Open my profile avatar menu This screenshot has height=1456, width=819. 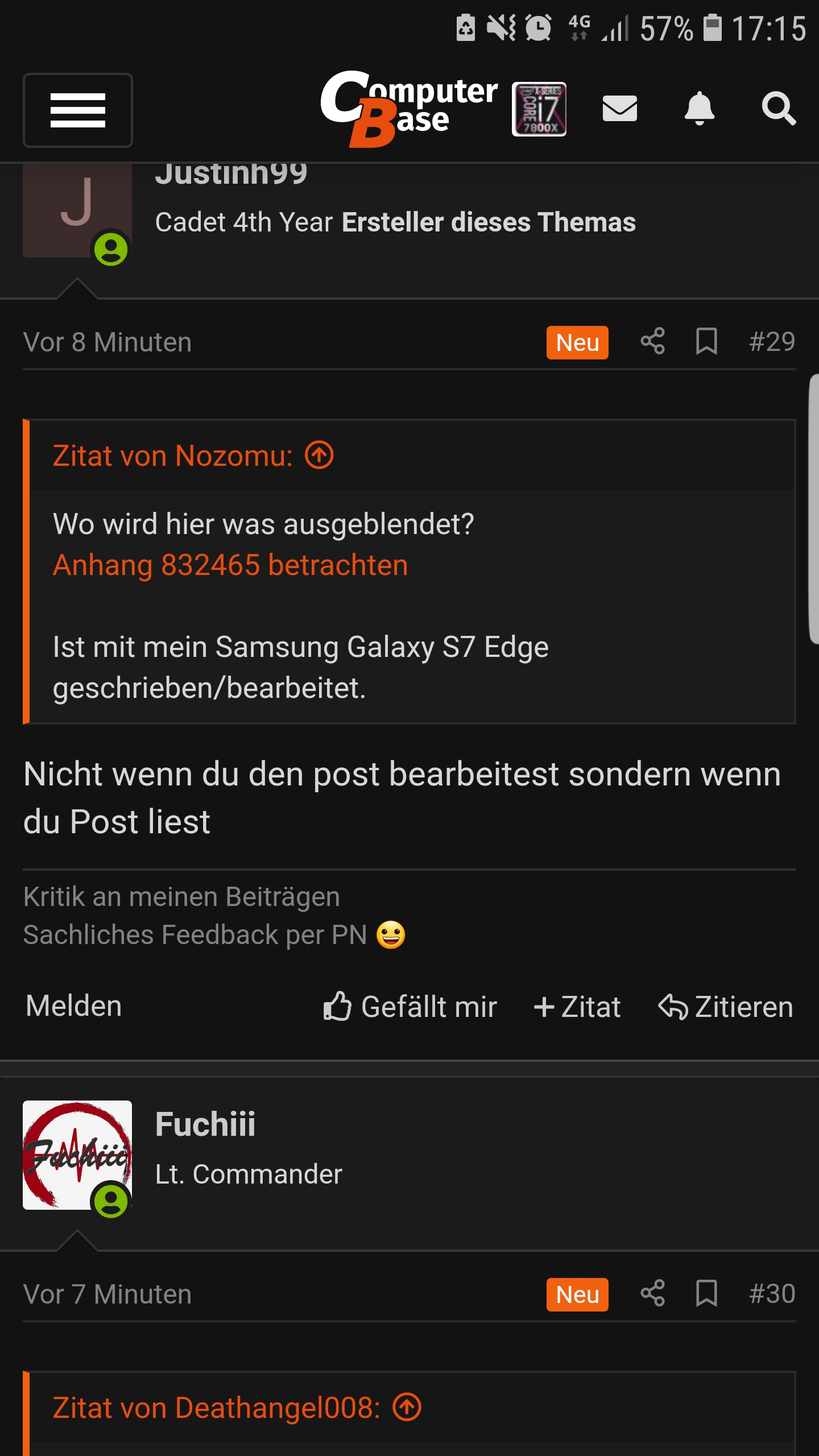pyautogui.click(x=539, y=109)
